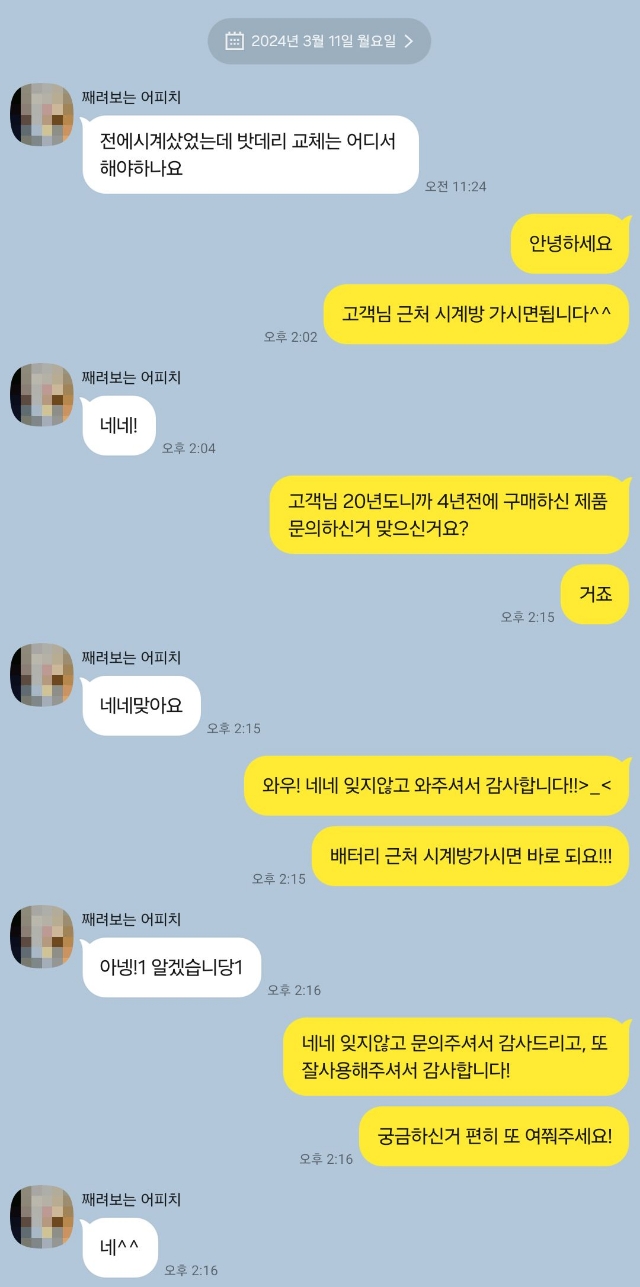The image size is (640, 1287).
Task: Open the avatar beside the 네^^ message
Action: click(x=42, y=1217)
